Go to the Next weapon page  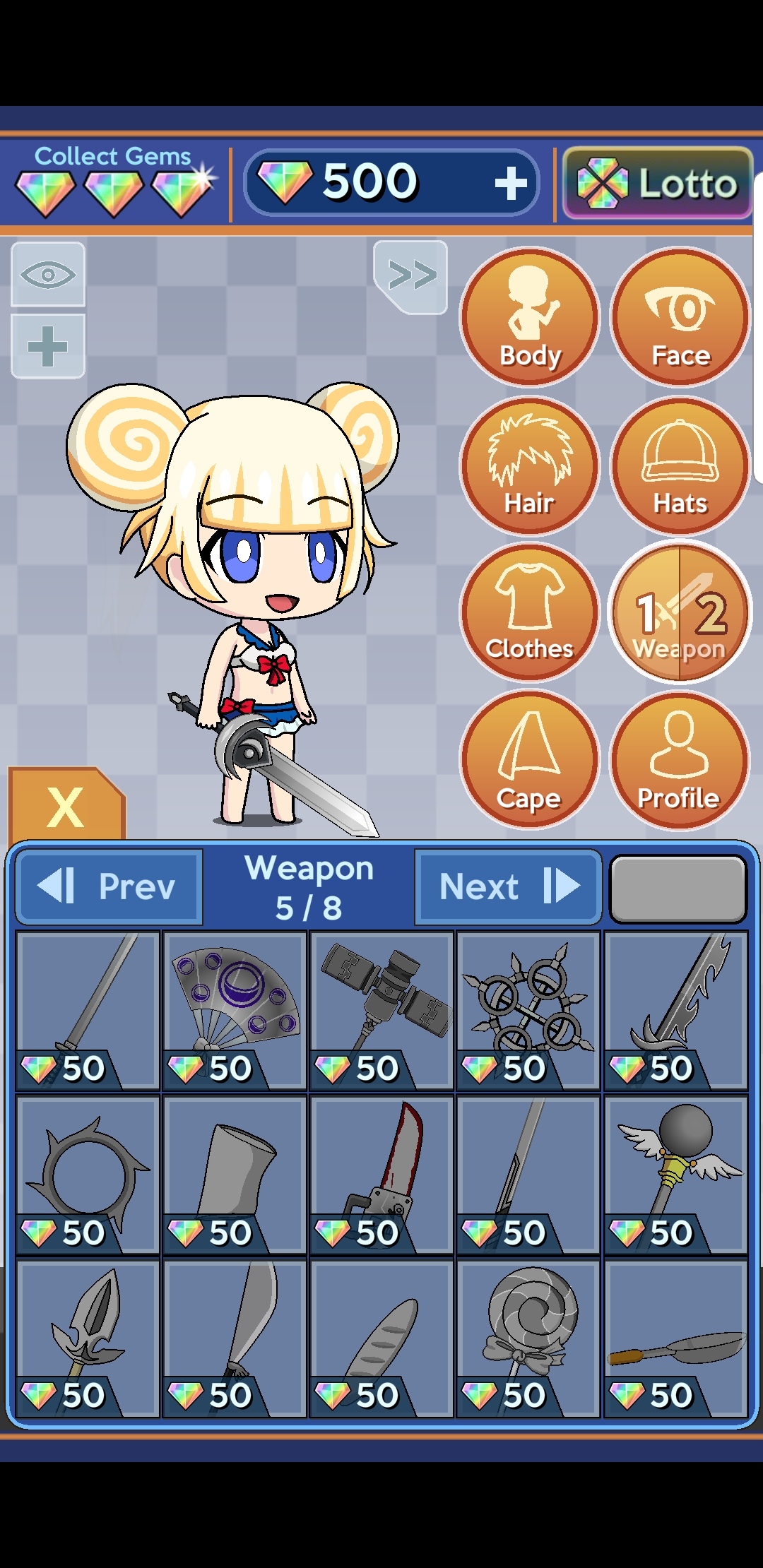[508, 887]
